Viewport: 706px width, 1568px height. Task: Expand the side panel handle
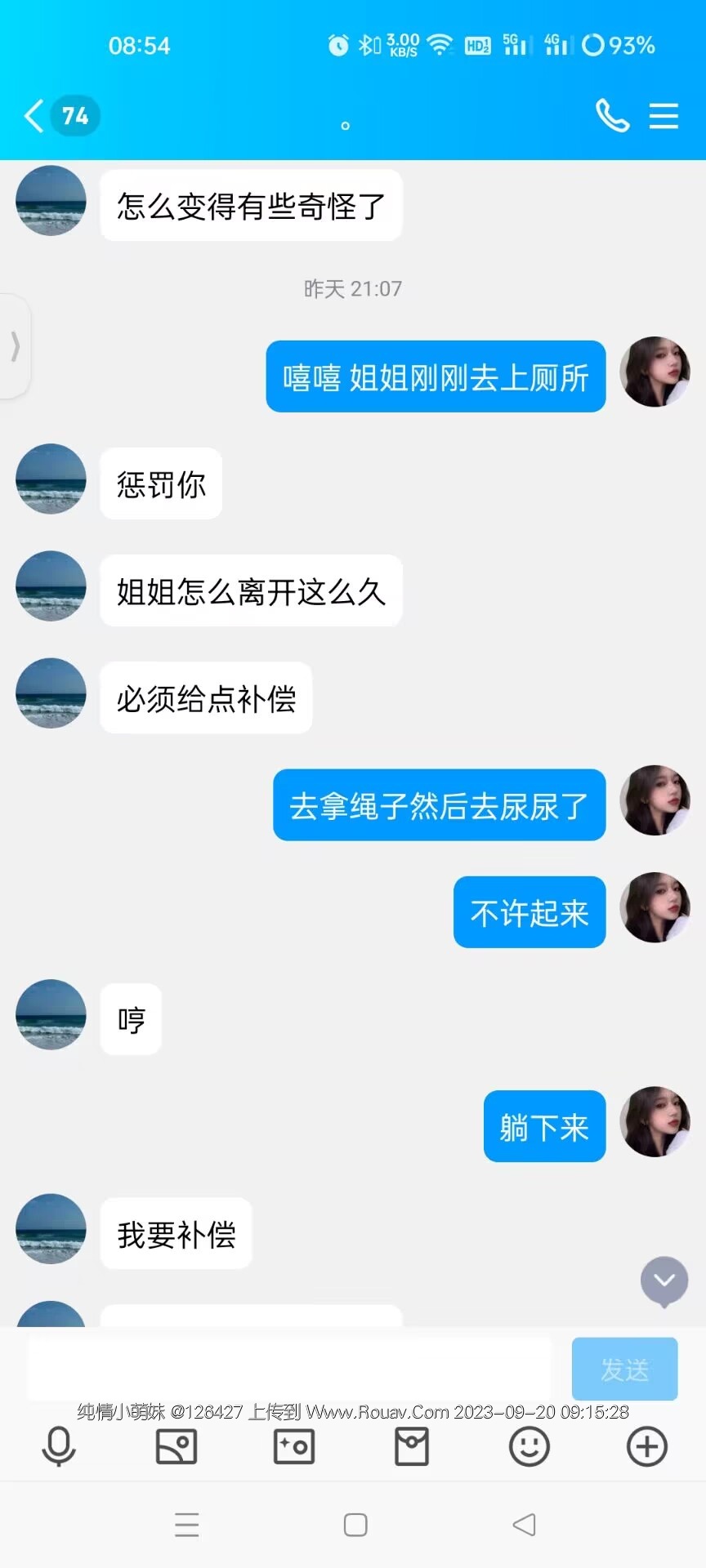15,346
